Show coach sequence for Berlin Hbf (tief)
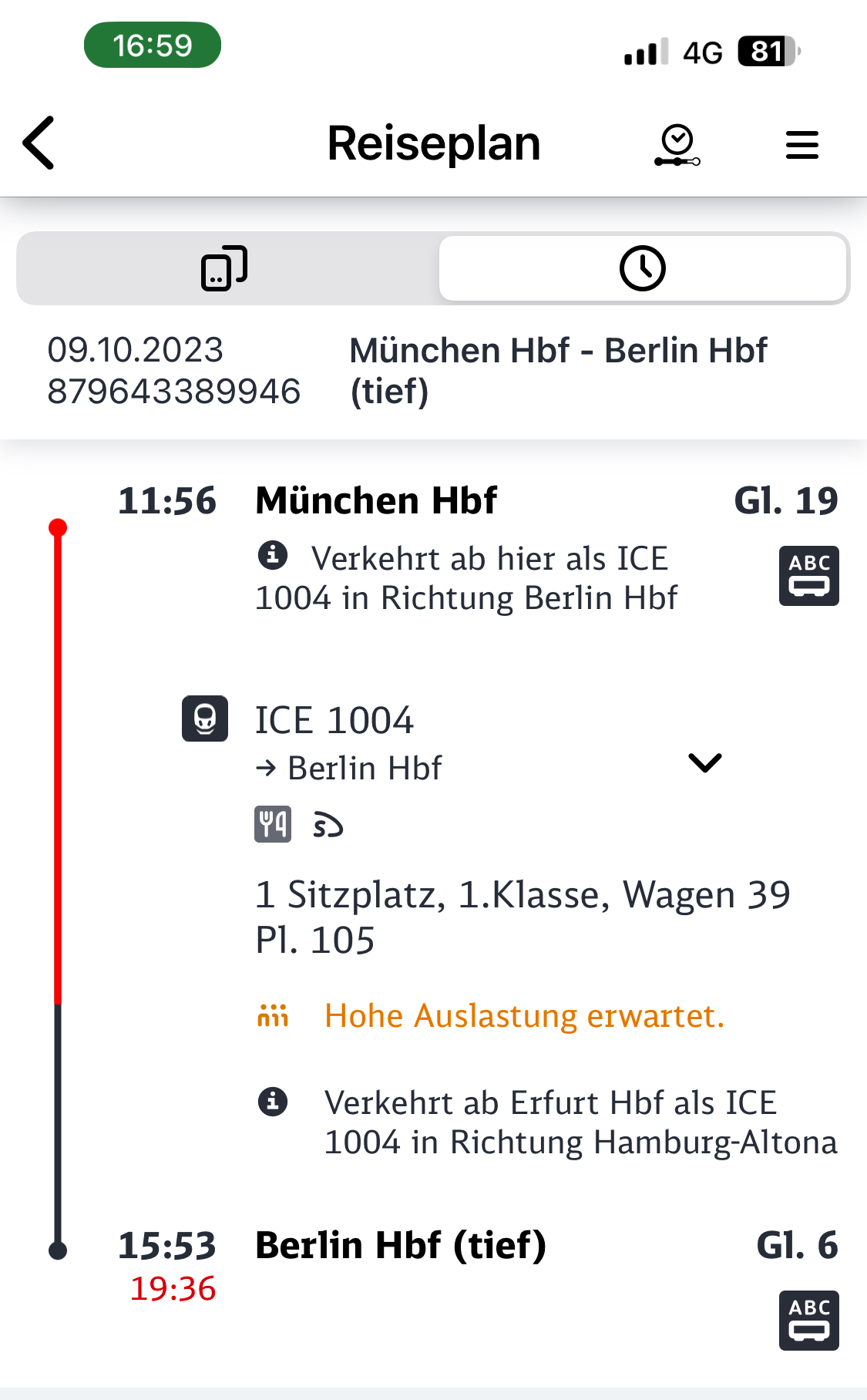The height and width of the screenshot is (1400, 867). (808, 1320)
